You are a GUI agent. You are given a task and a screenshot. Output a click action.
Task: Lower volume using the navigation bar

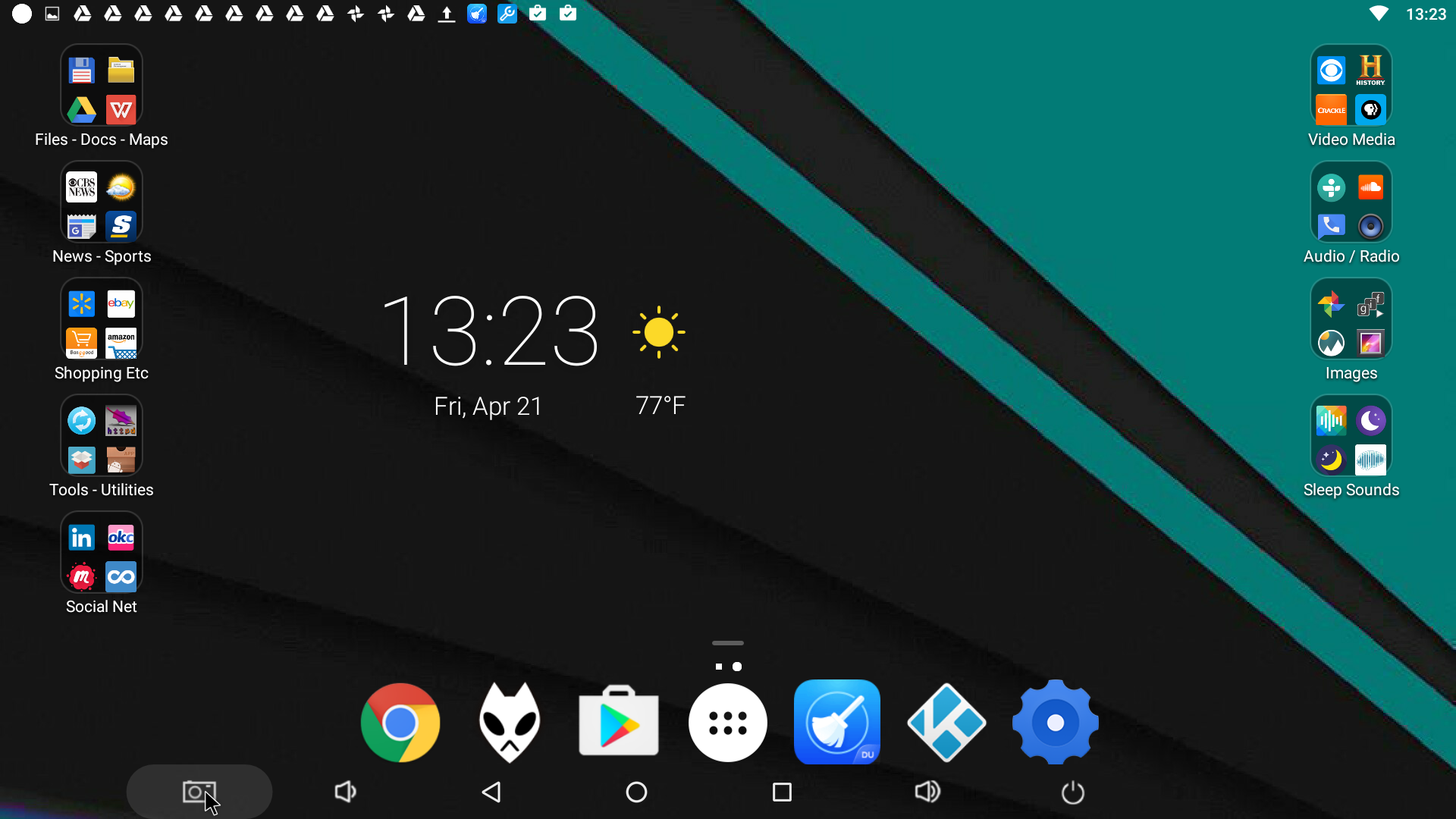pos(345,792)
